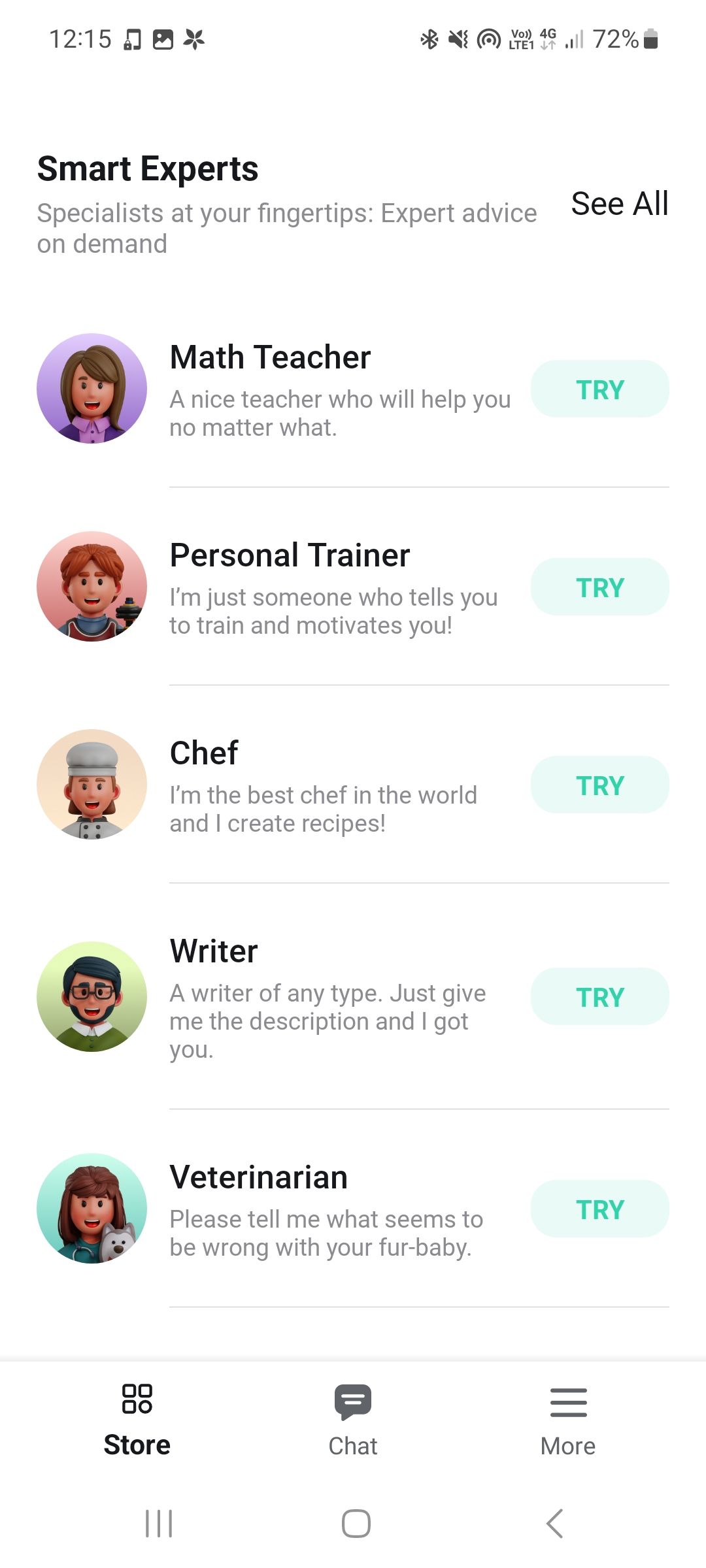Try the Math Teacher expert

[x=599, y=389]
